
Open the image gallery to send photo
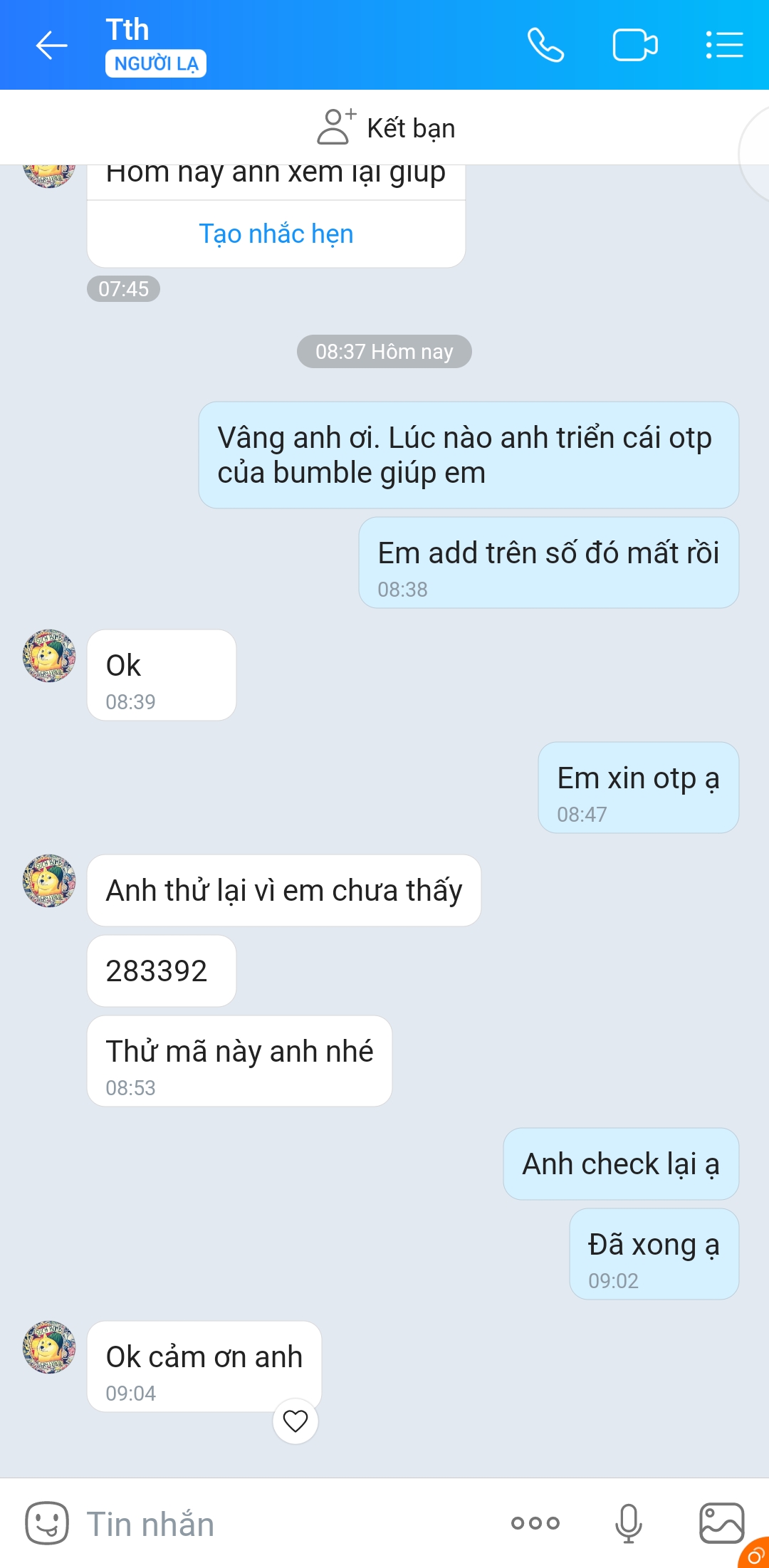click(x=722, y=1523)
